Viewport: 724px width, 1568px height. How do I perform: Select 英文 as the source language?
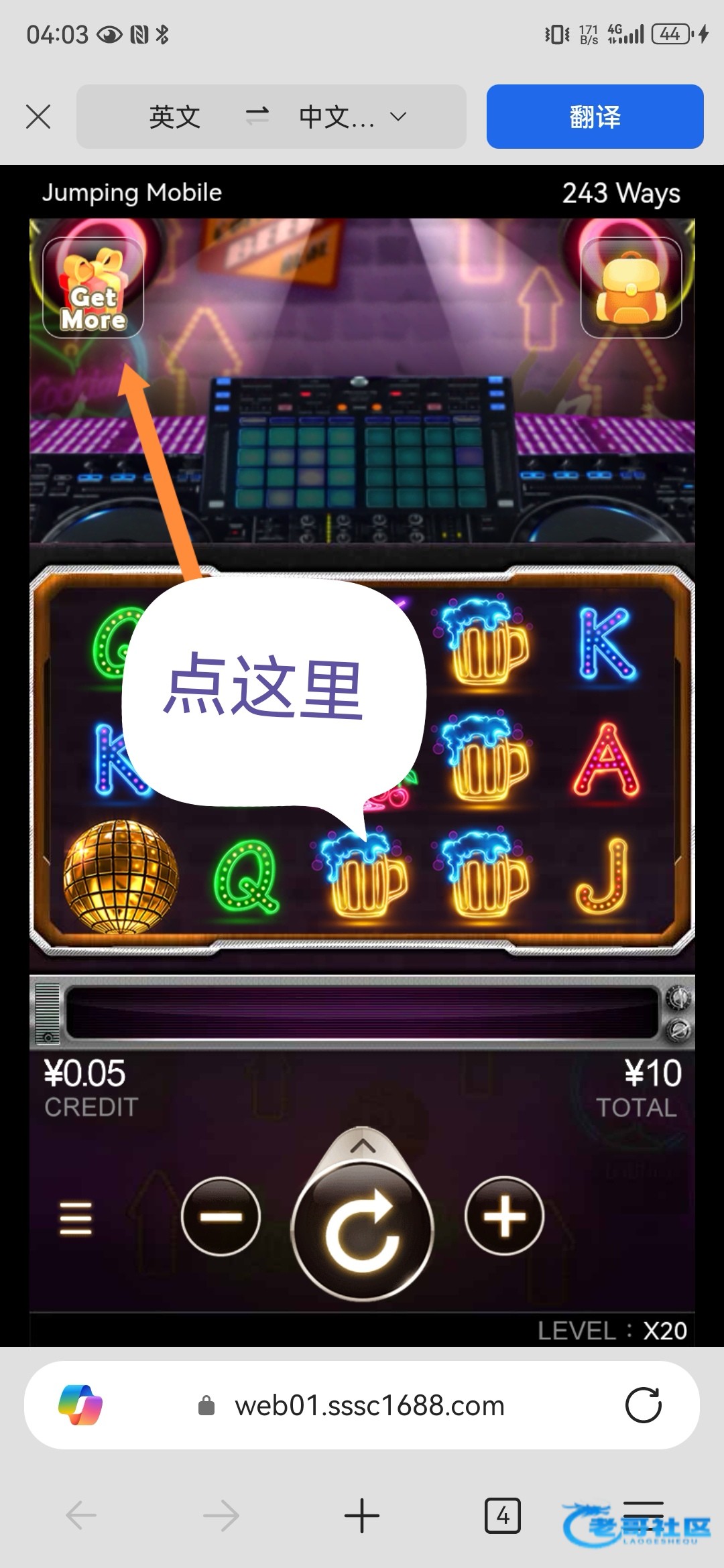pyautogui.click(x=174, y=117)
